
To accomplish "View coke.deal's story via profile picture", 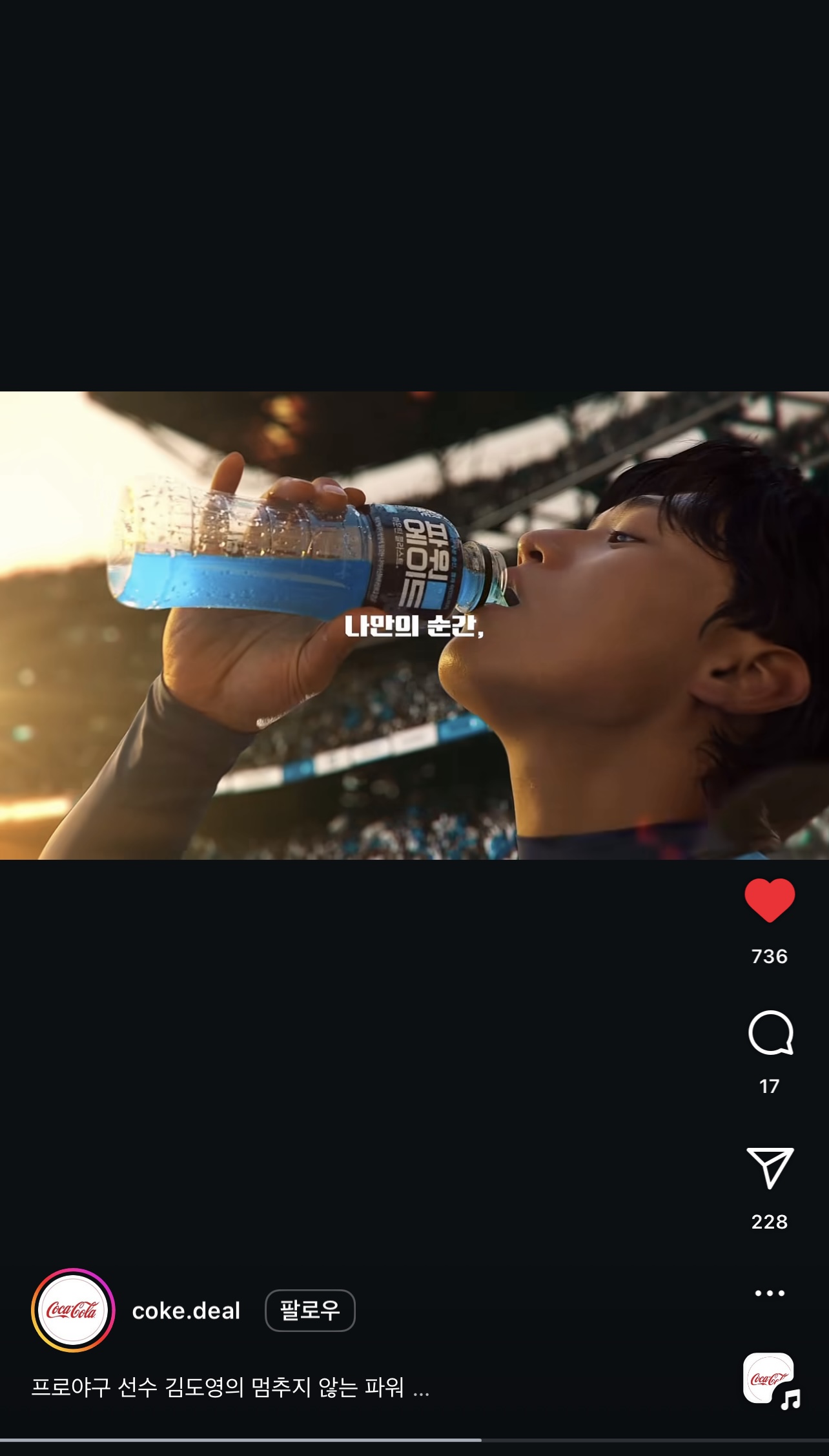I will click(73, 1310).
